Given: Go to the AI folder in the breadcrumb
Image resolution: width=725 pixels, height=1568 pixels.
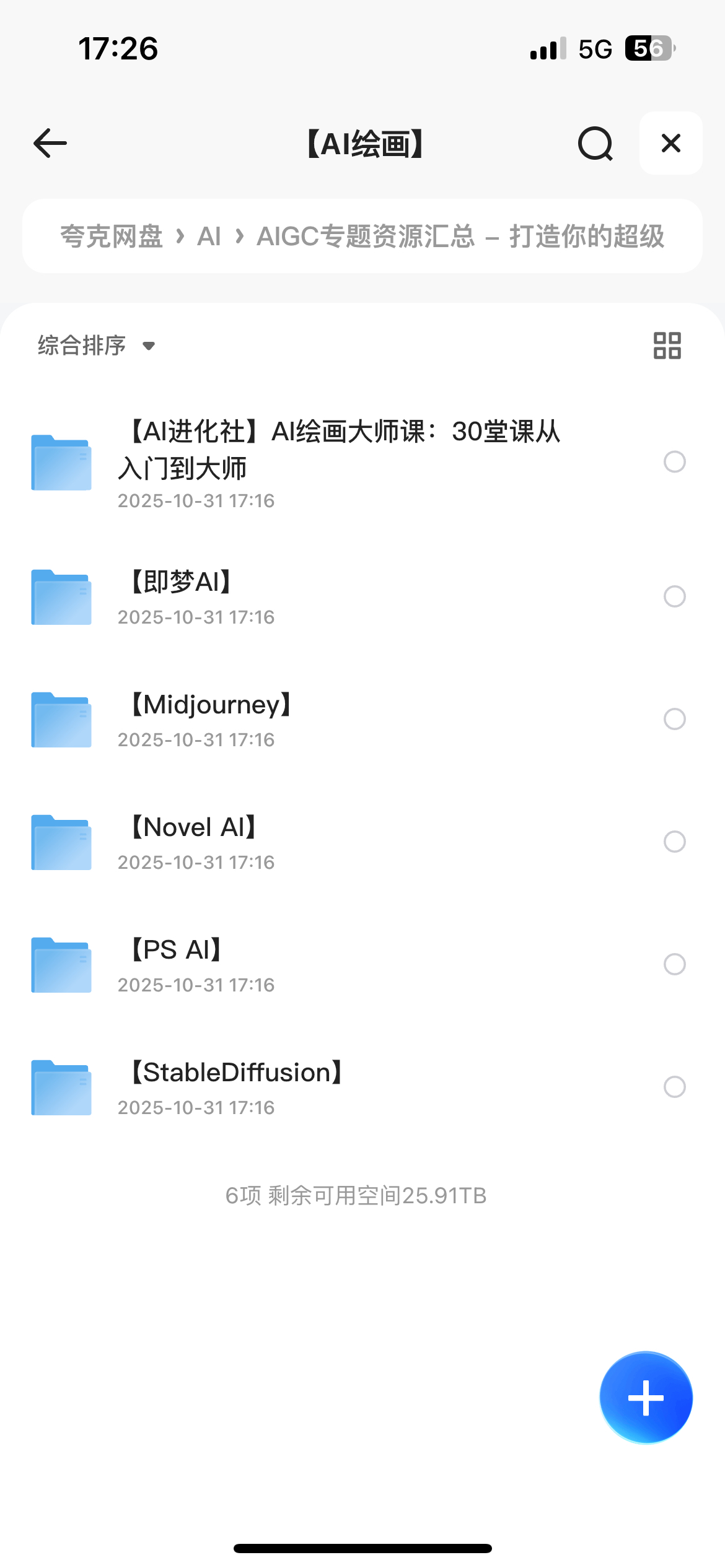Looking at the screenshot, I should (x=209, y=237).
